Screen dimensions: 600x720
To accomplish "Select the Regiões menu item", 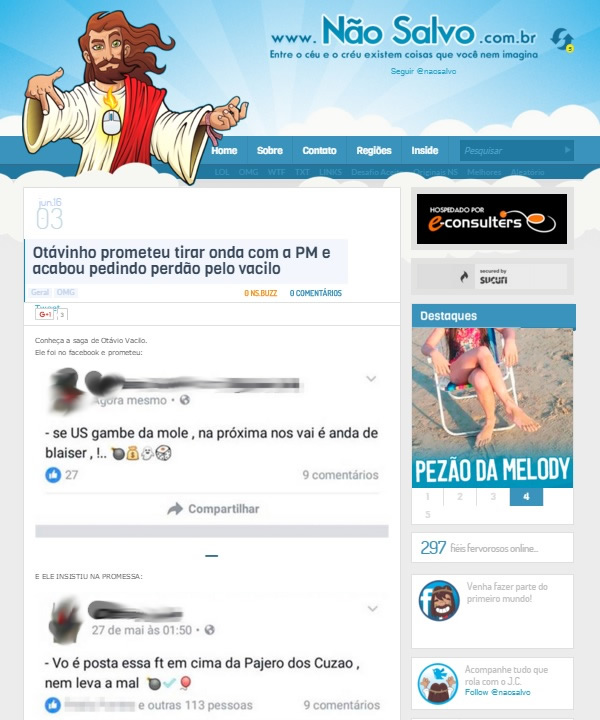I will [x=374, y=151].
